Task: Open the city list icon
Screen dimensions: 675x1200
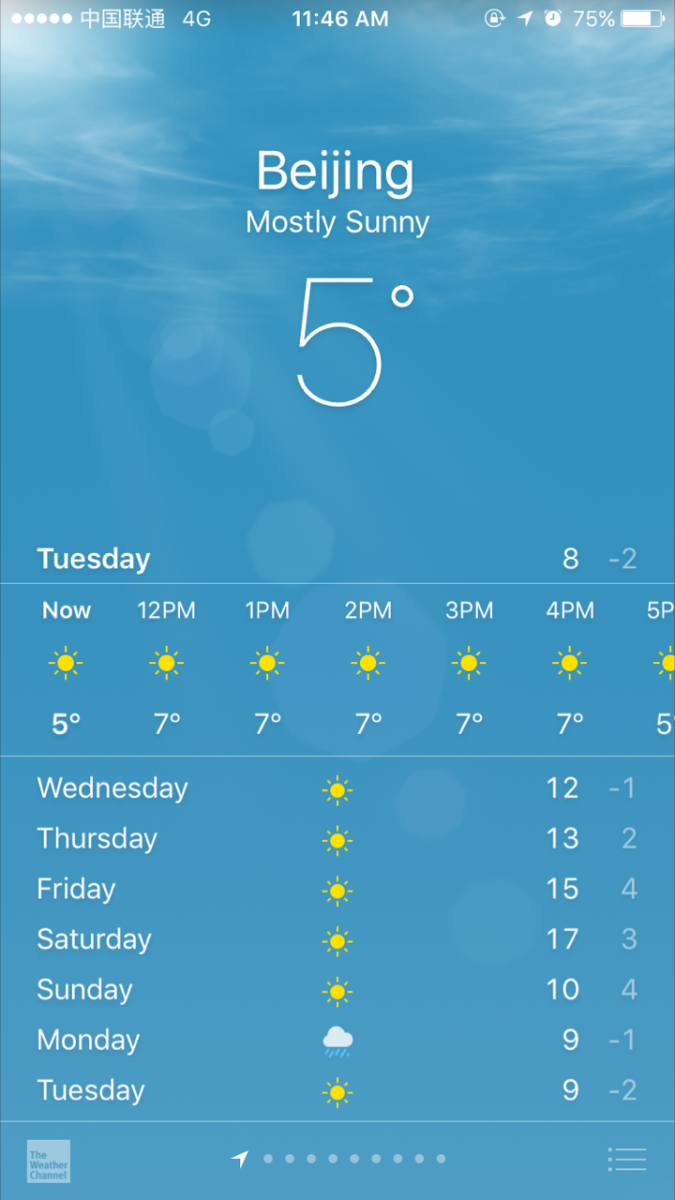Action: [x=627, y=1159]
